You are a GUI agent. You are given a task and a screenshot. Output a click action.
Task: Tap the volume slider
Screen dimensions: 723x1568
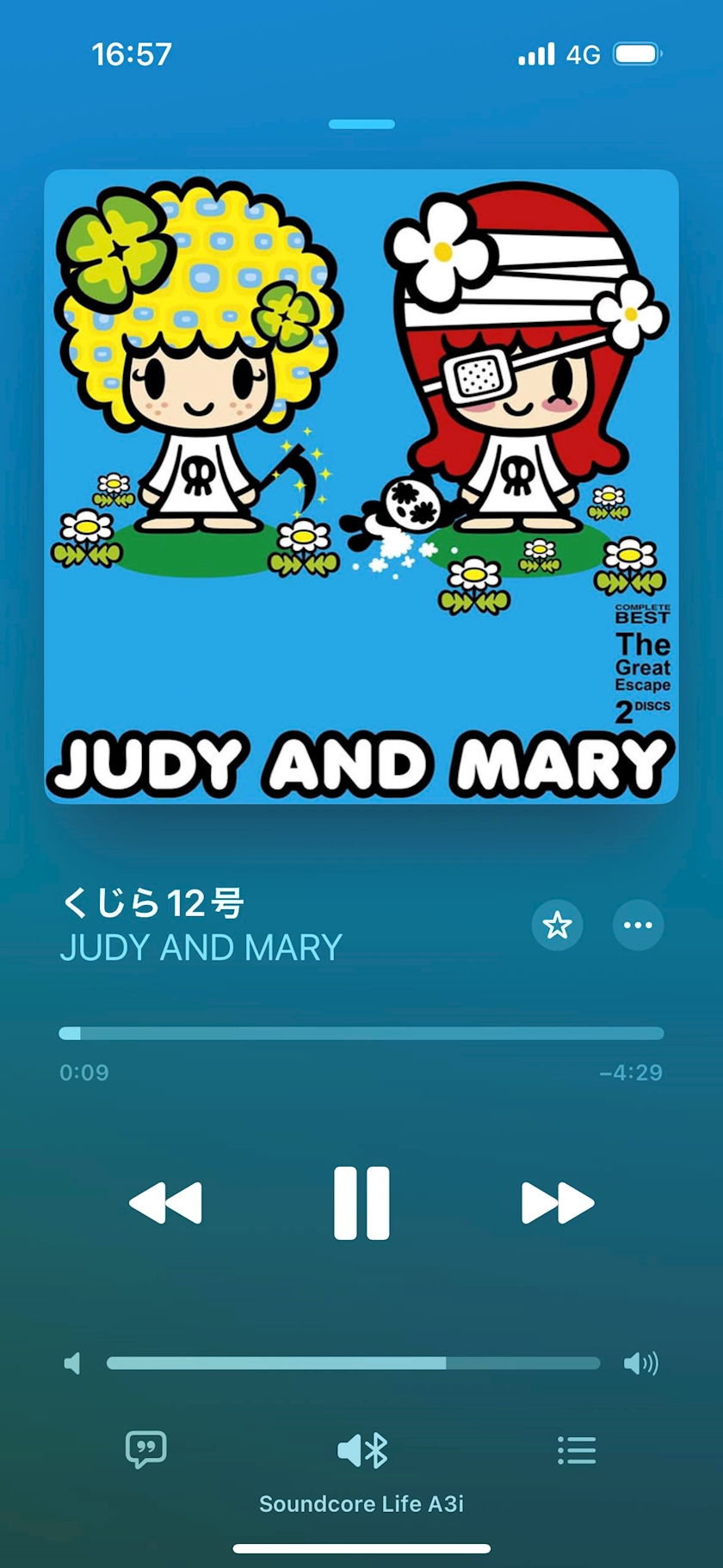click(x=353, y=1363)
